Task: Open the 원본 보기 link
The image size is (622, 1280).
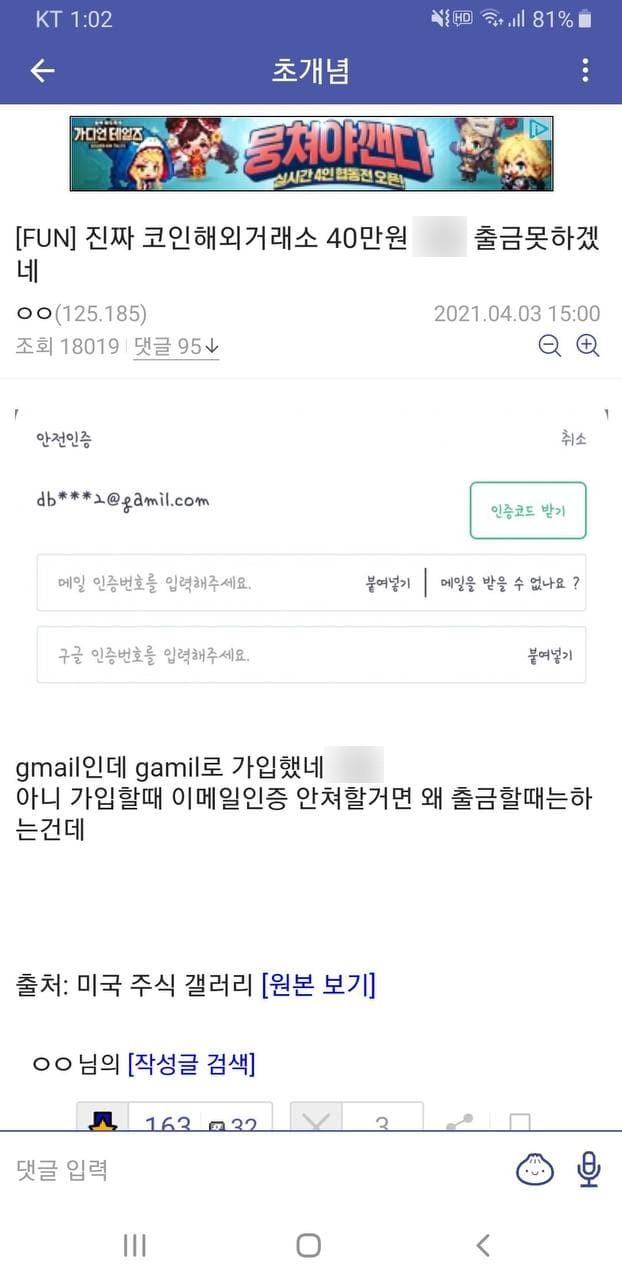Action: pyautogui.click(x=318, y=984)
